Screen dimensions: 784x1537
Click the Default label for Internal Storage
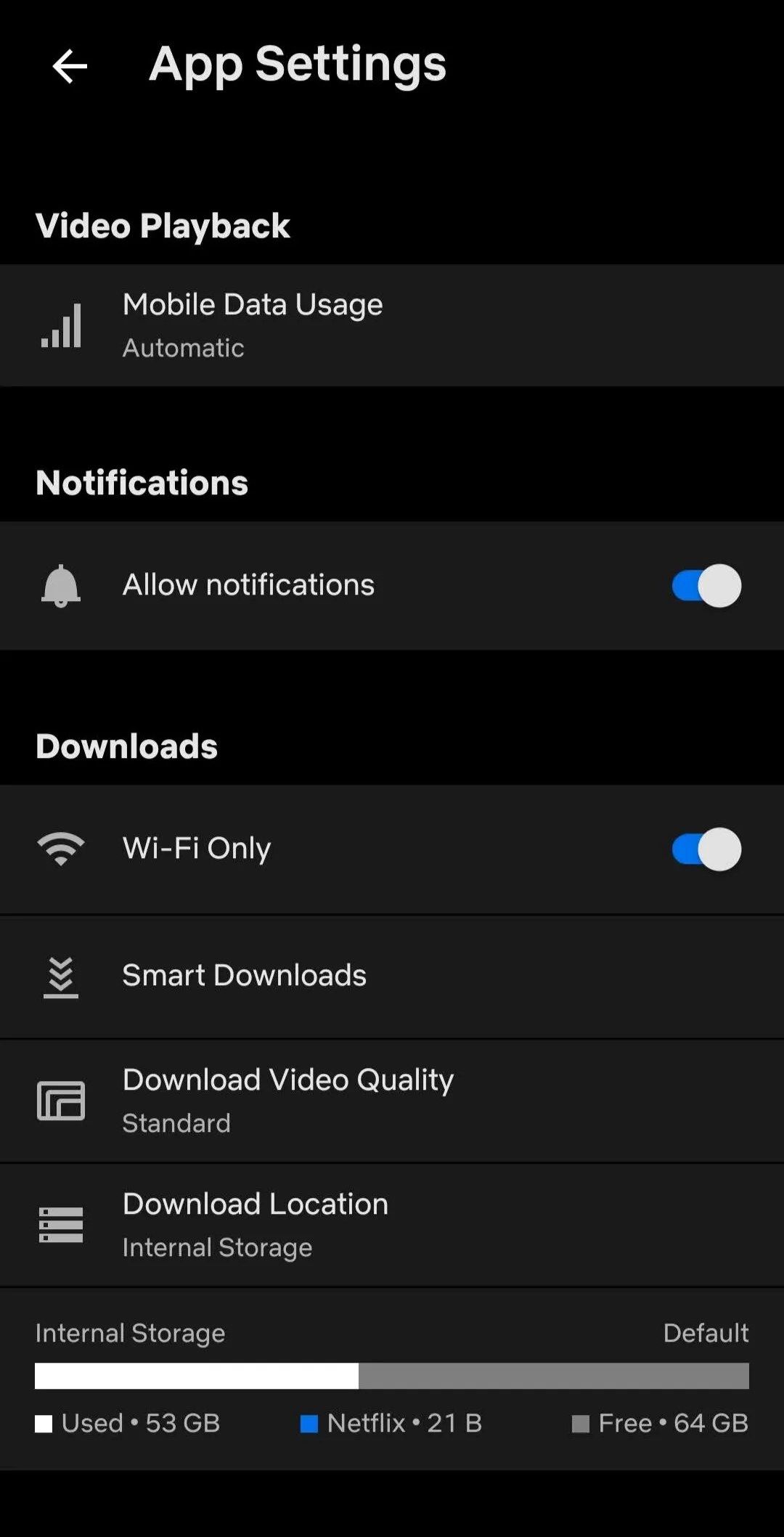(x=706, y=1333)
